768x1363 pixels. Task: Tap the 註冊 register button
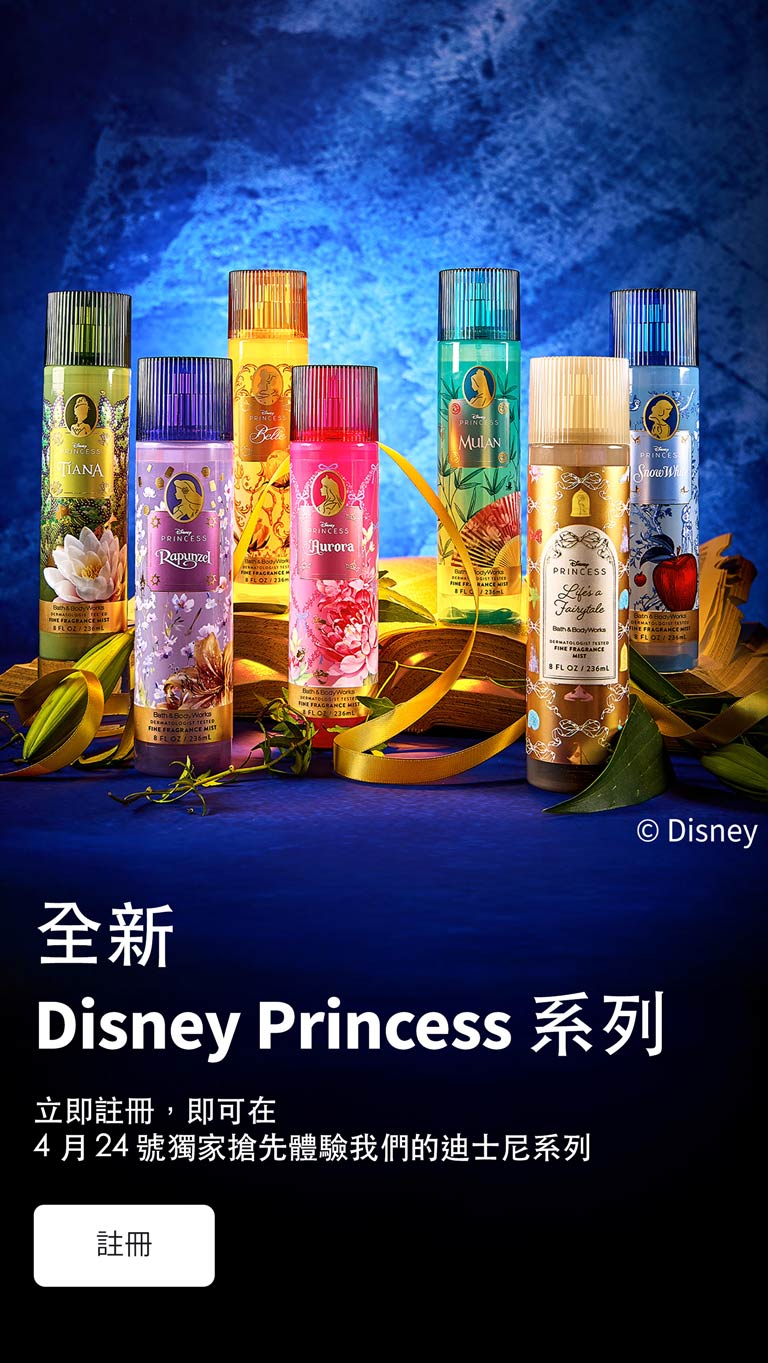(124, 1244)
